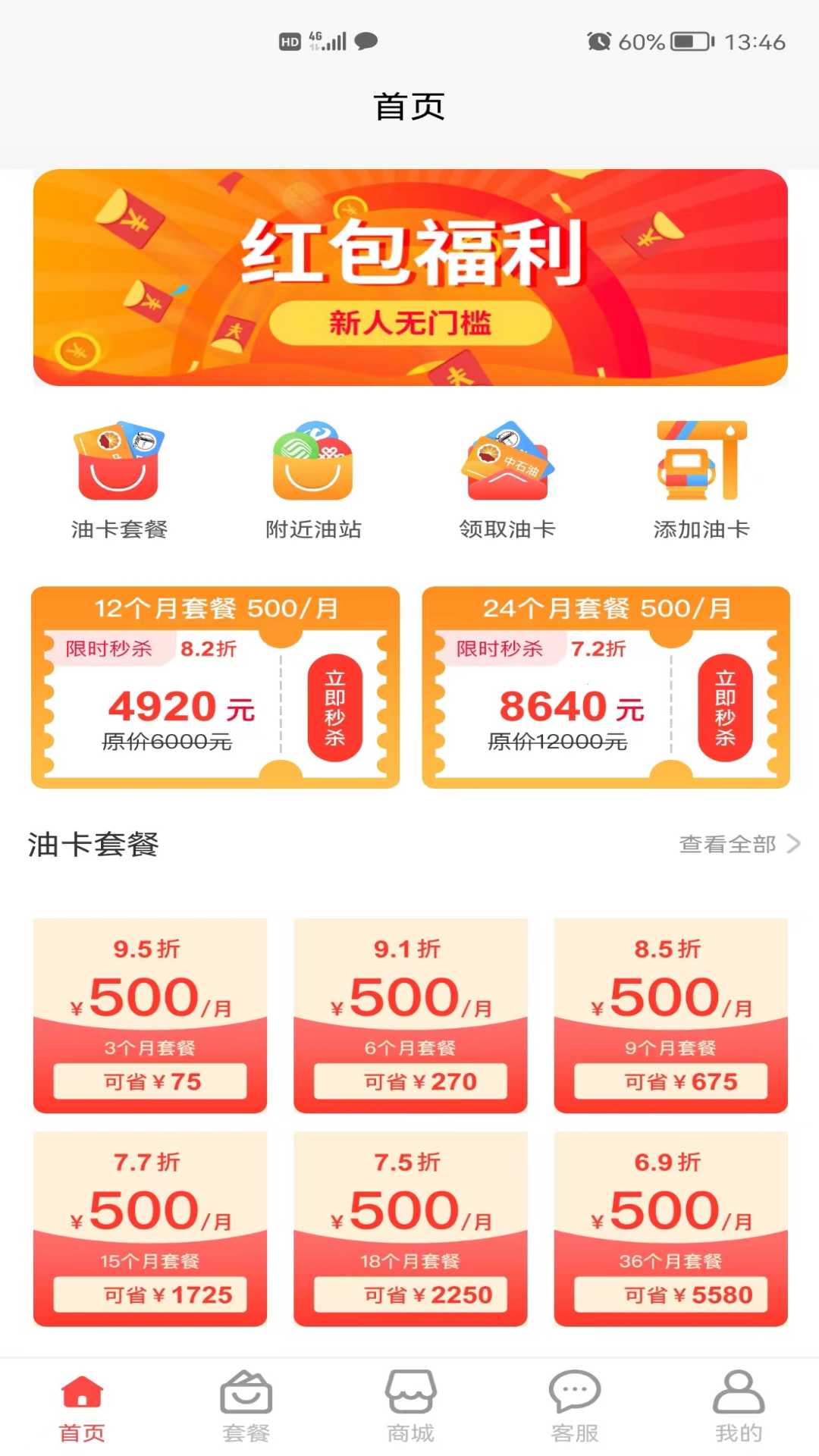Tap 立即秒杀 on the 12个月套餐 coupon
819x1456 pixels.
335,708
